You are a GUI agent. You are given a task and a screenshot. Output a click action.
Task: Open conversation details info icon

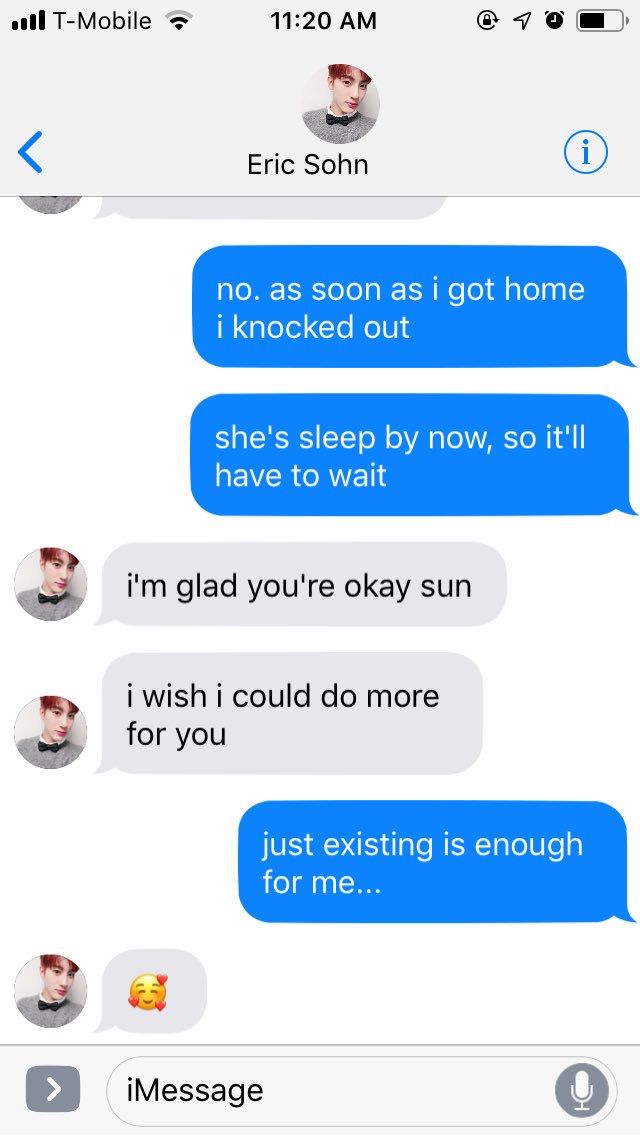pos(585,152)
